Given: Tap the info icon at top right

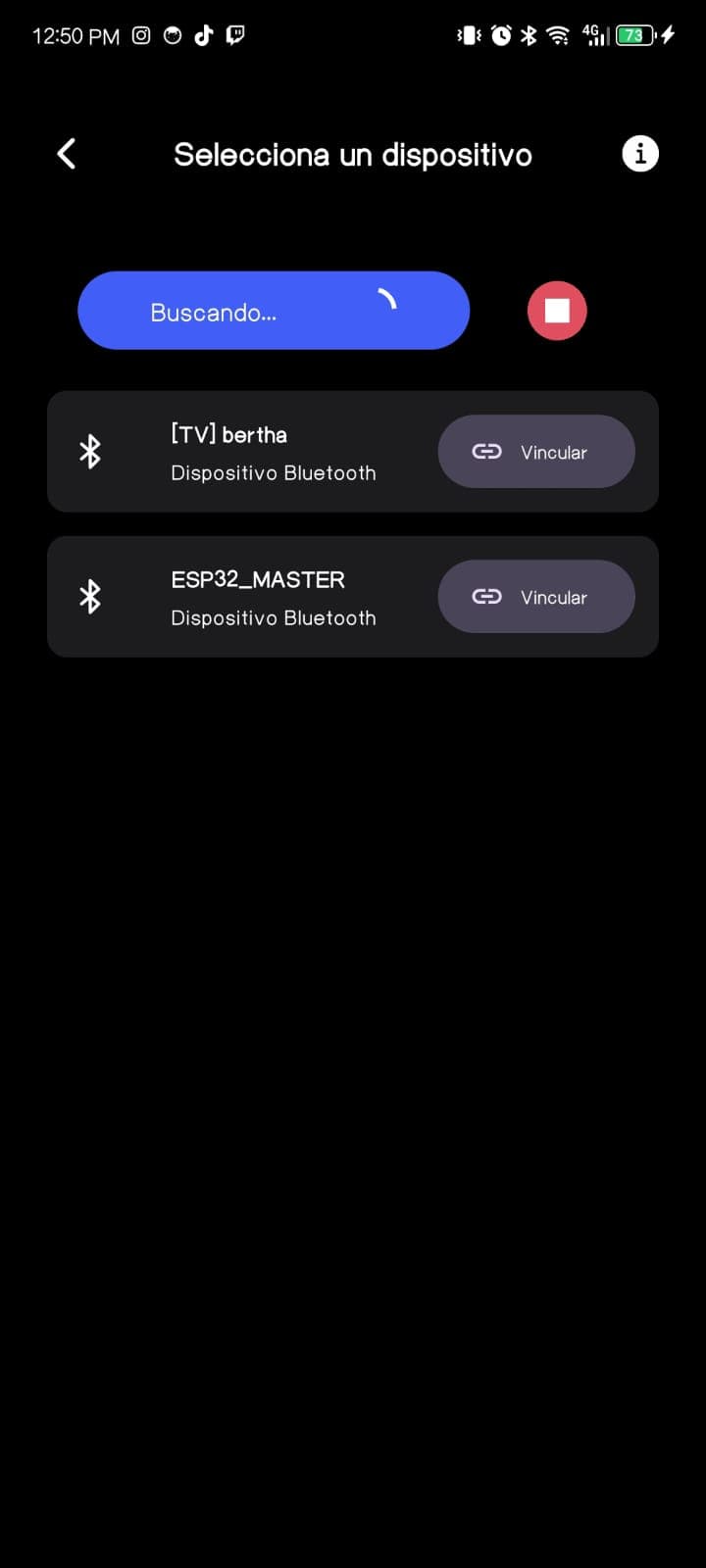Looking at the screenshot, I should tap(640, 154).
